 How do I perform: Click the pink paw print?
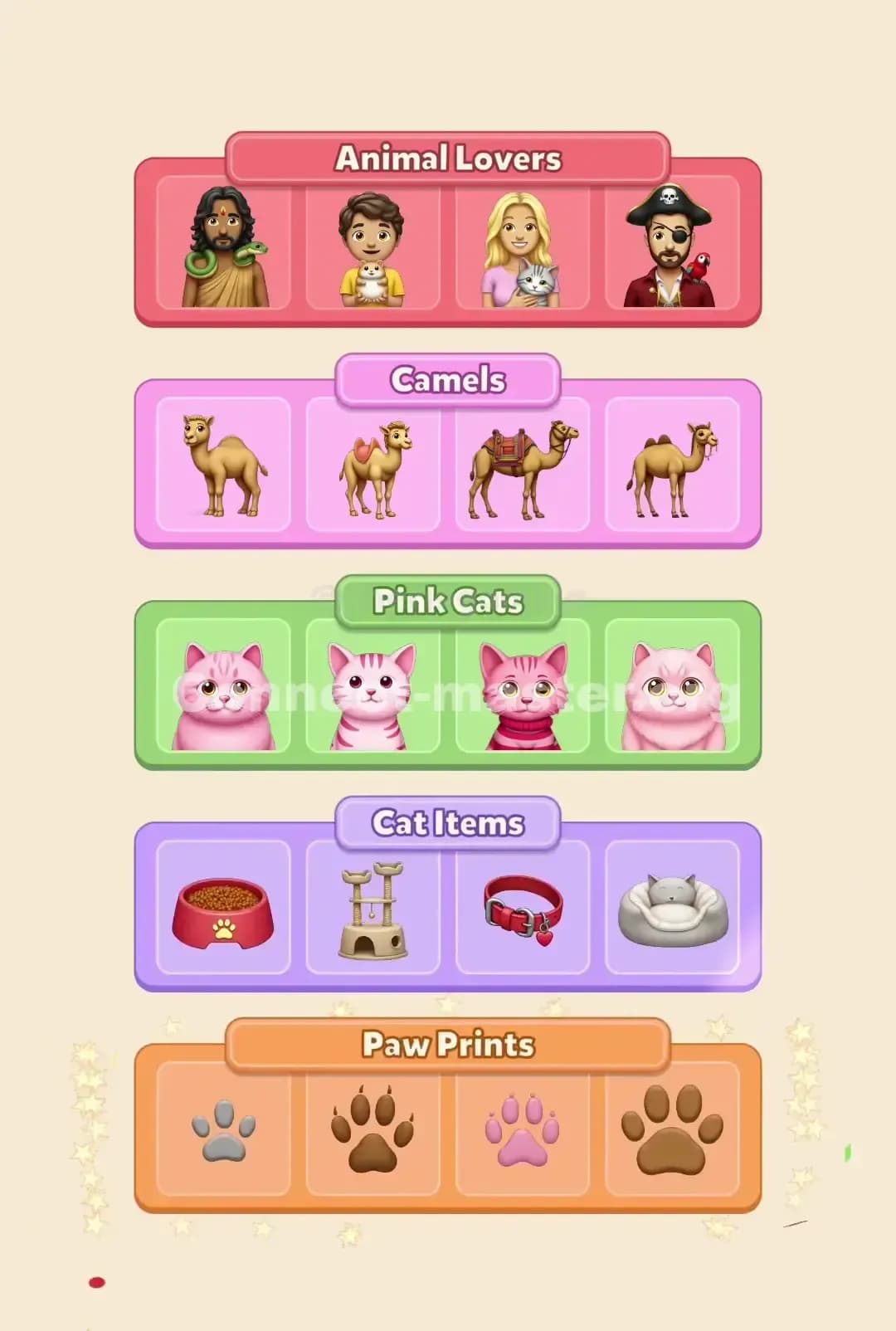click(x=523, y=1131)
